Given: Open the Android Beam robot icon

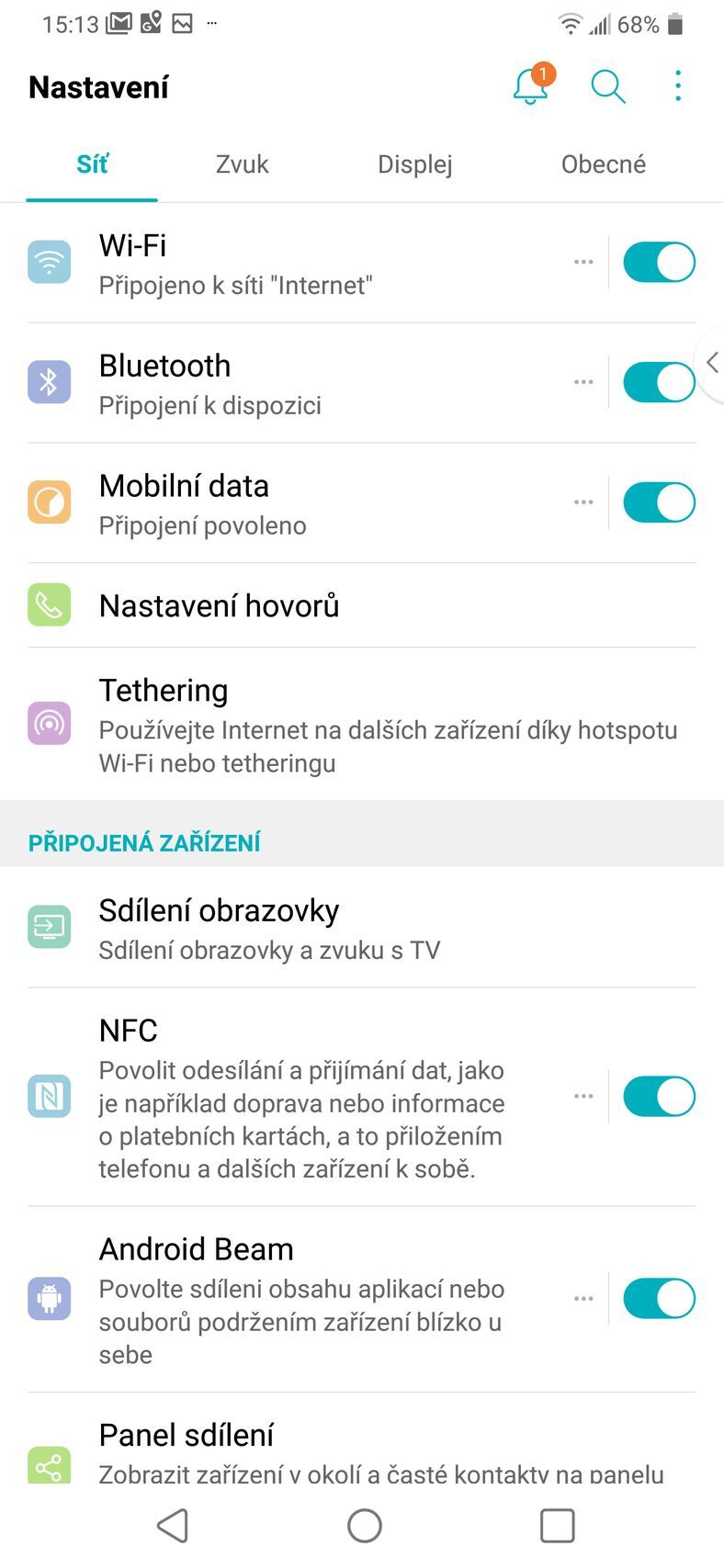Looking at the screenshot, I should (49, 1298).
